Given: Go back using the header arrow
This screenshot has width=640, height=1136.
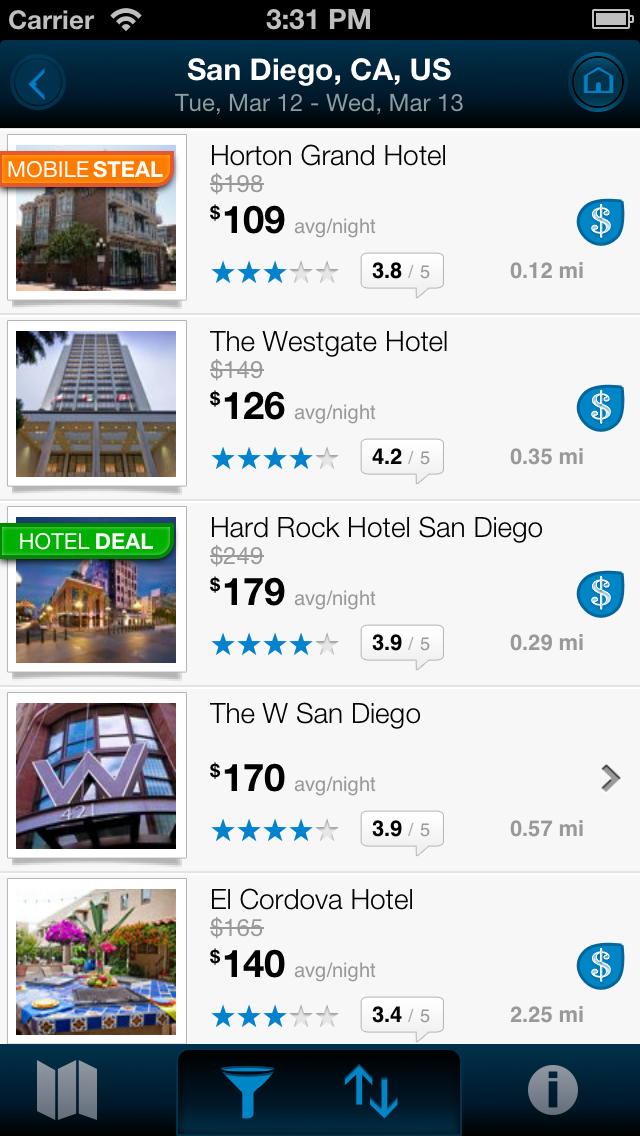Looking at the screenshot, I should 38,83.
